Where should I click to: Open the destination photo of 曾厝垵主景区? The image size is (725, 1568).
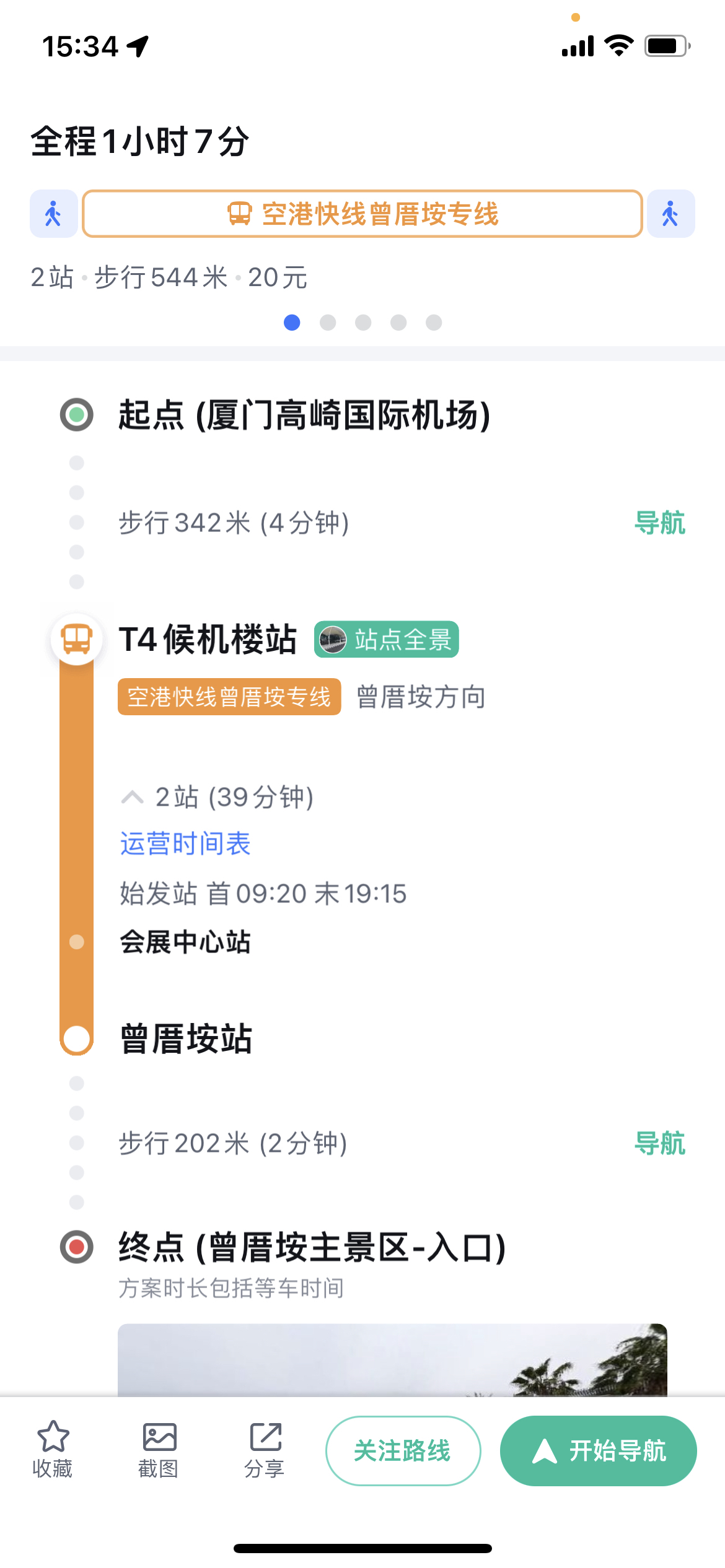tap(392, 1359)
